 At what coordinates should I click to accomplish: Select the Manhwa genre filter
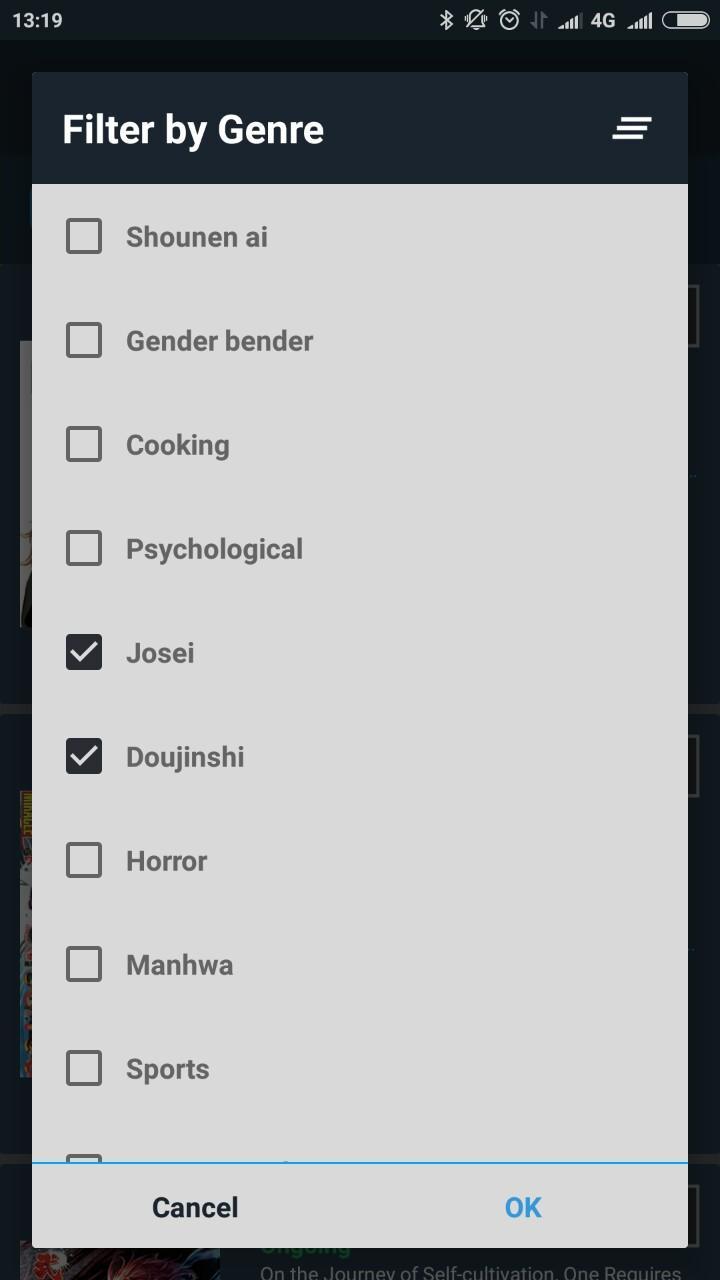(84, 965)
